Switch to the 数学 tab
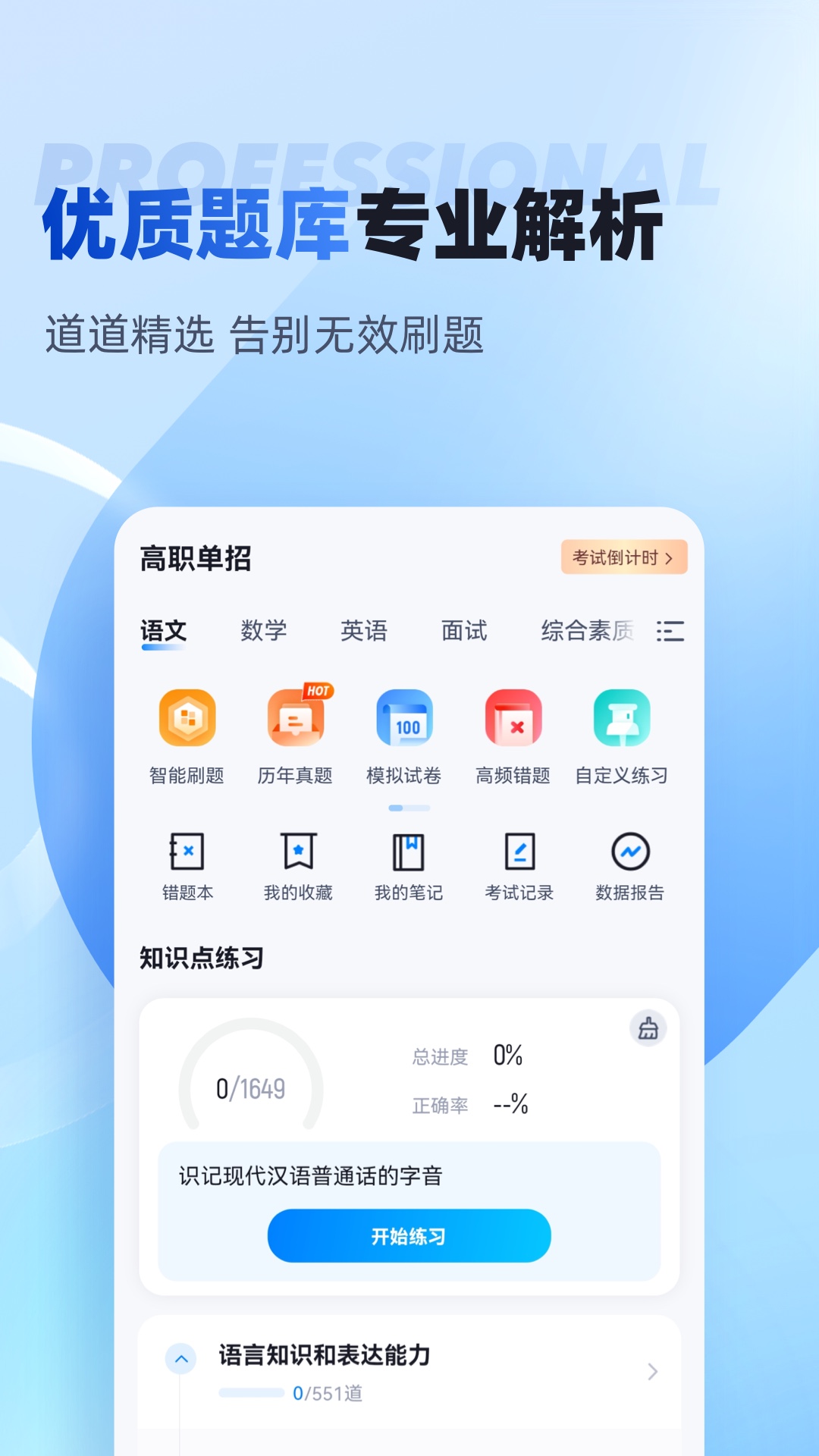Screen dimensions: 819x1456 tap(265, 630)
